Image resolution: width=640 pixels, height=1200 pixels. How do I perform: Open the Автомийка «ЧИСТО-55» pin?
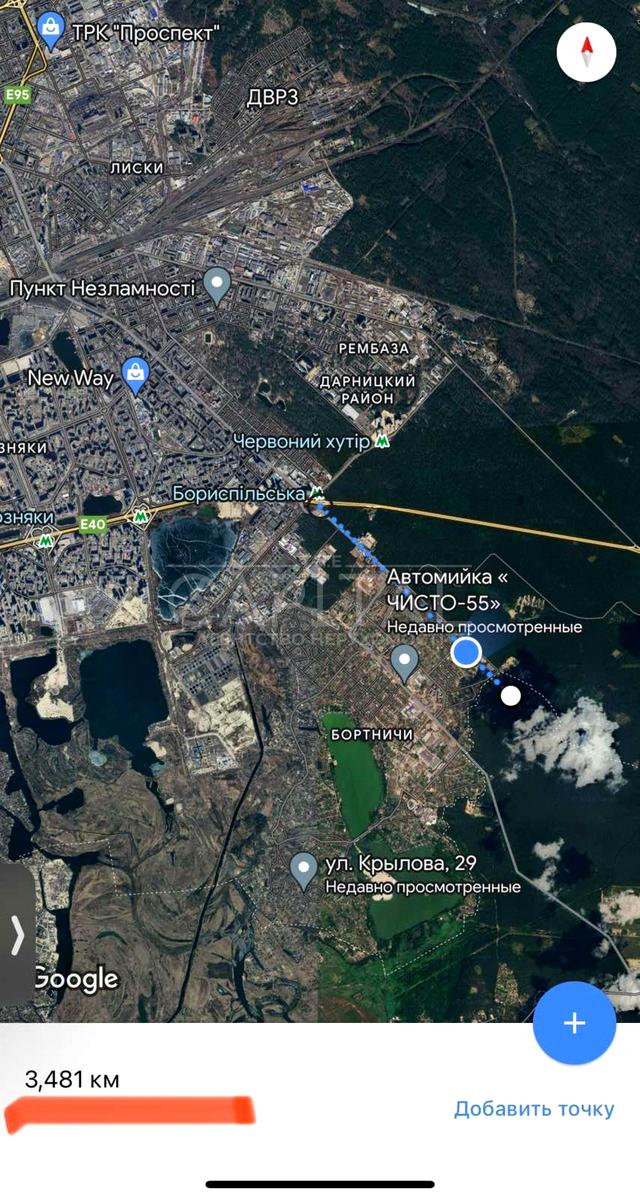coord(404,661)
